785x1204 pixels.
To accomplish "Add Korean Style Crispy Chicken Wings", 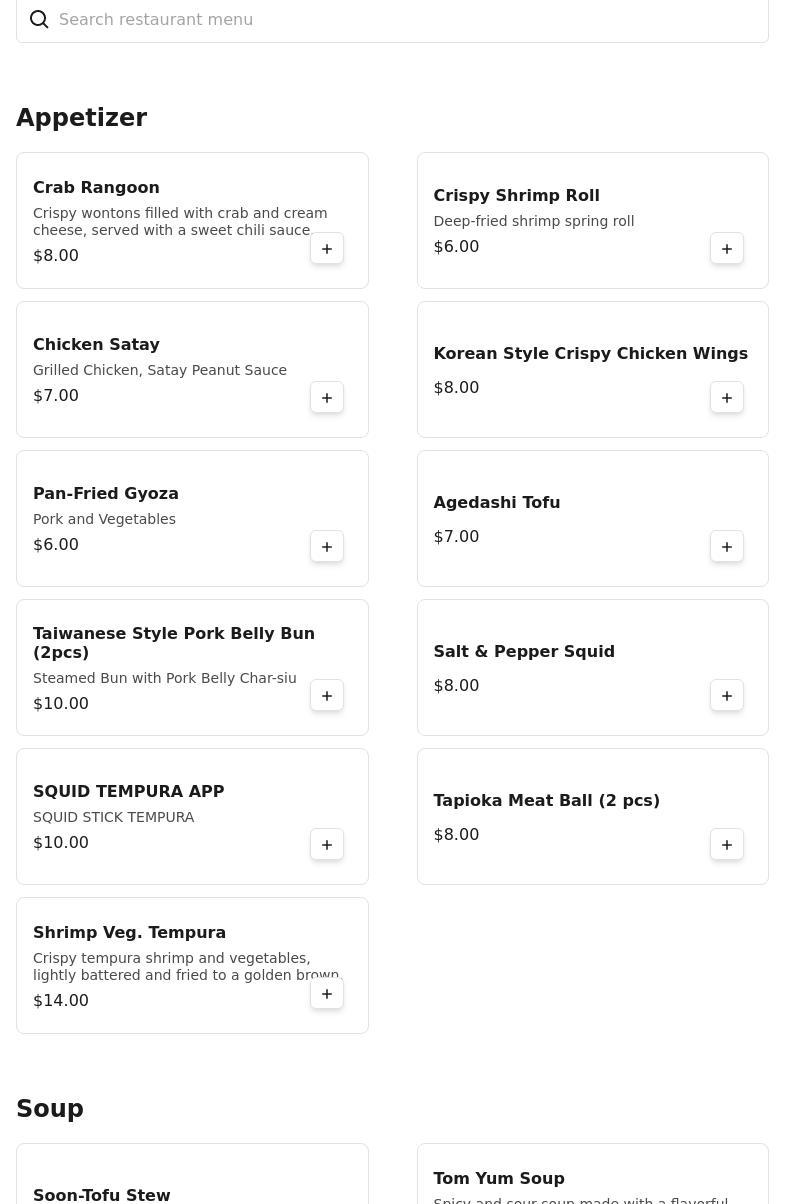I will pyautogui.click(x=727, y=398).
